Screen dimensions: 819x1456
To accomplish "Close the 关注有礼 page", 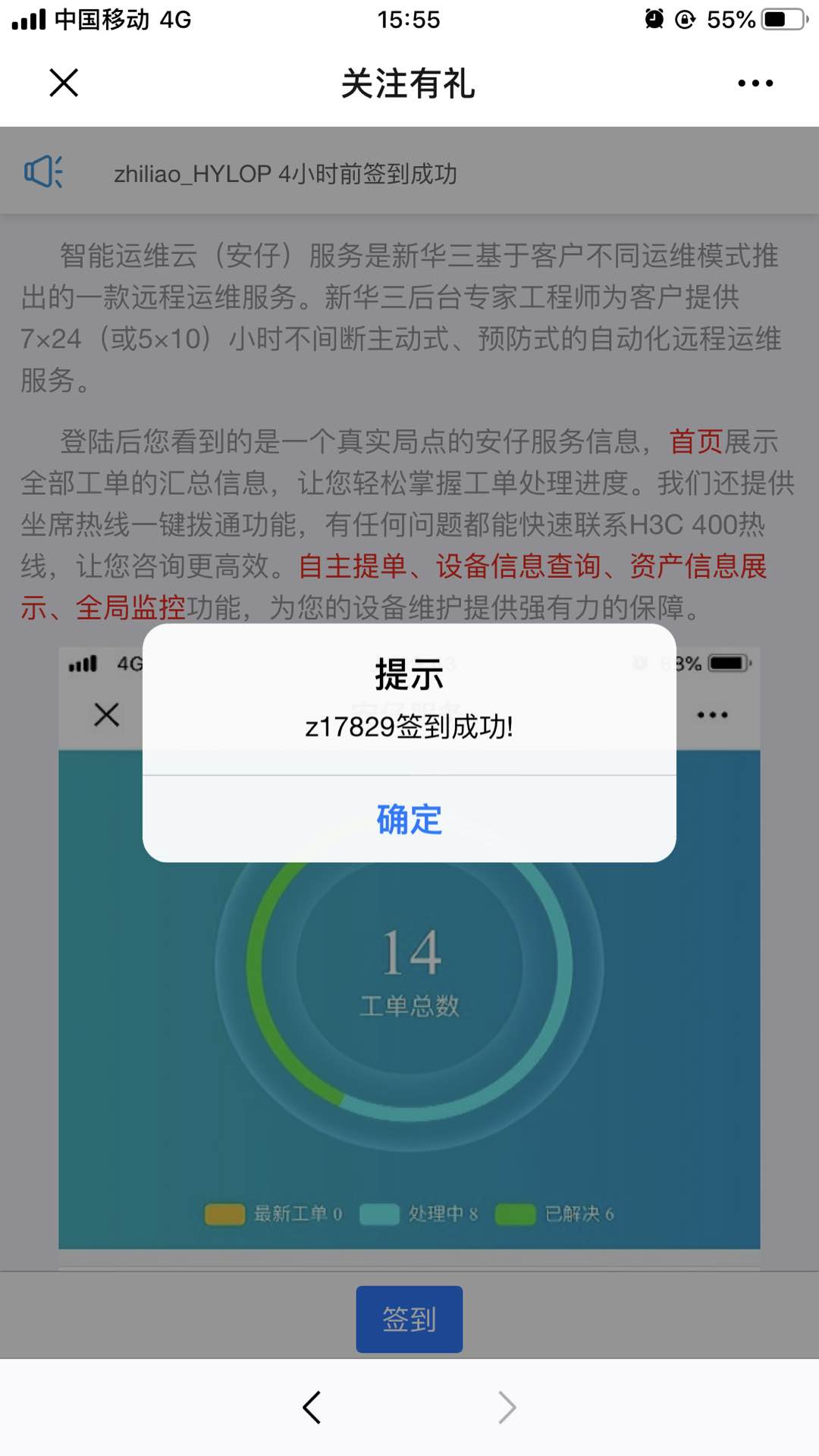I will 64,83.
